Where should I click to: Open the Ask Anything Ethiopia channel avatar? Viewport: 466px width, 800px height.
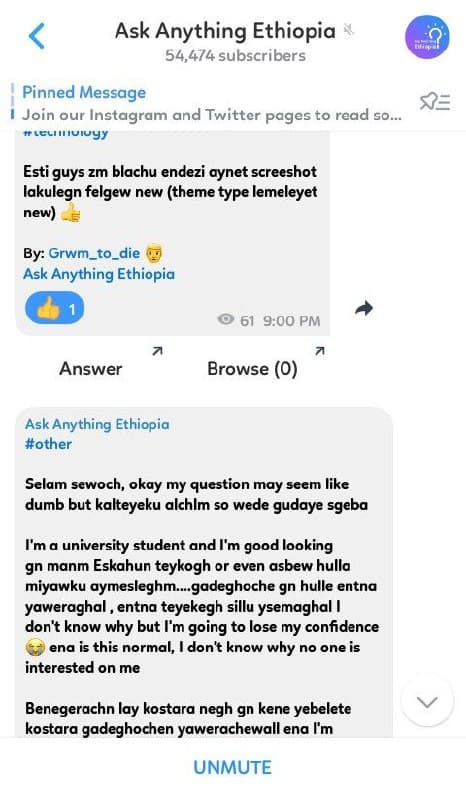427,37
